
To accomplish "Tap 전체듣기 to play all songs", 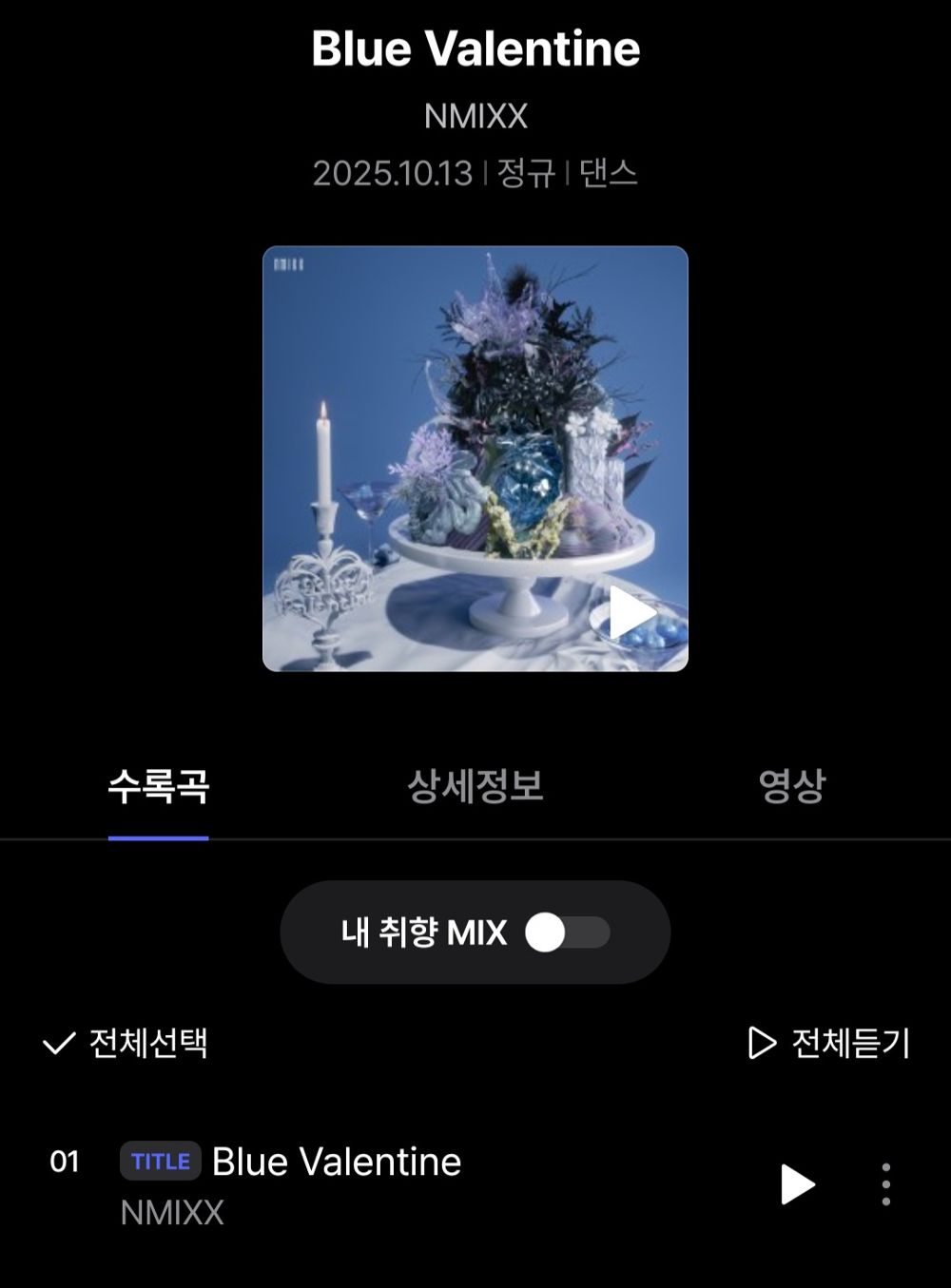I will [848, 1042].
